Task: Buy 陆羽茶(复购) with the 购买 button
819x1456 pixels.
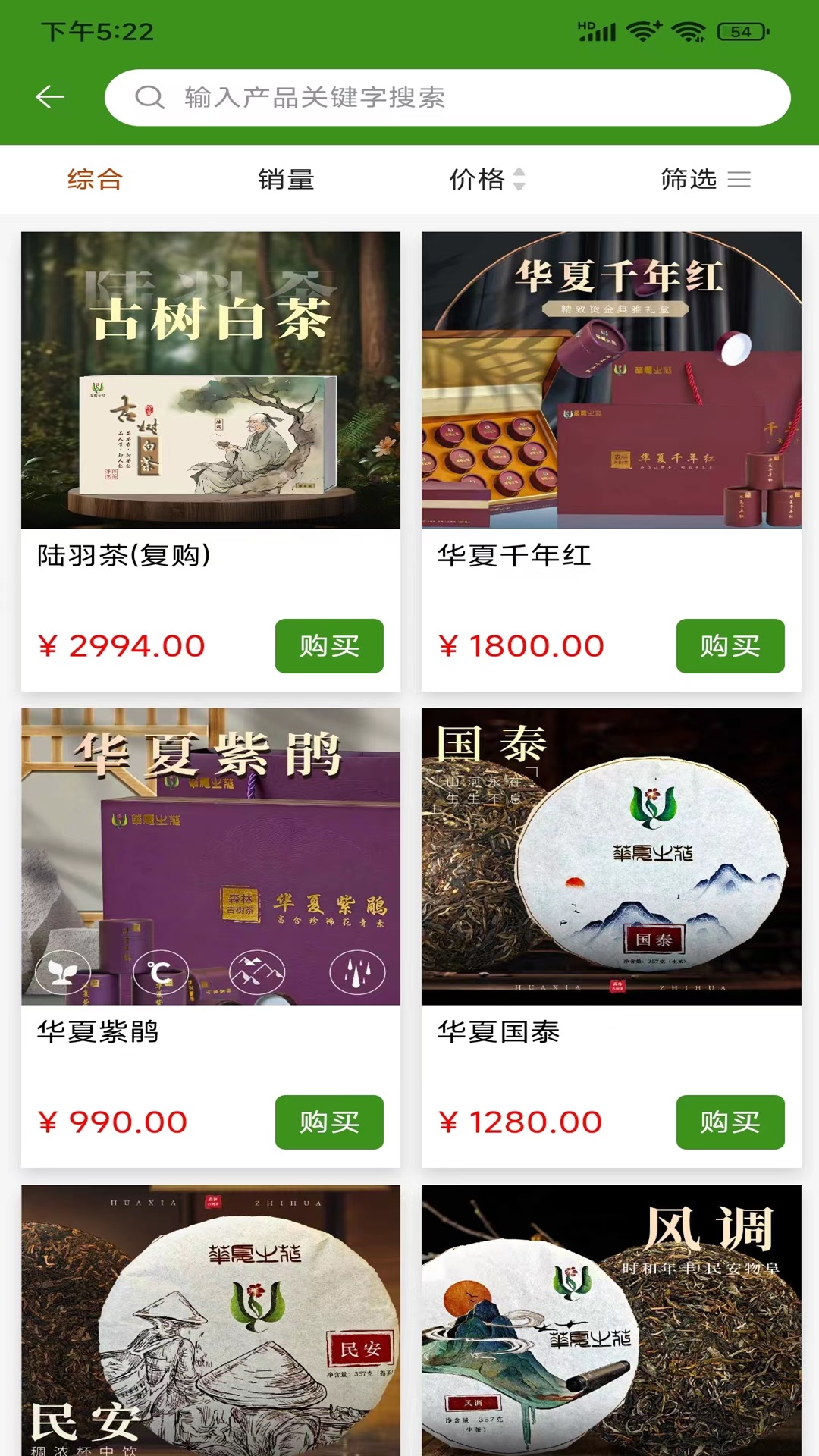Action: 329,646
